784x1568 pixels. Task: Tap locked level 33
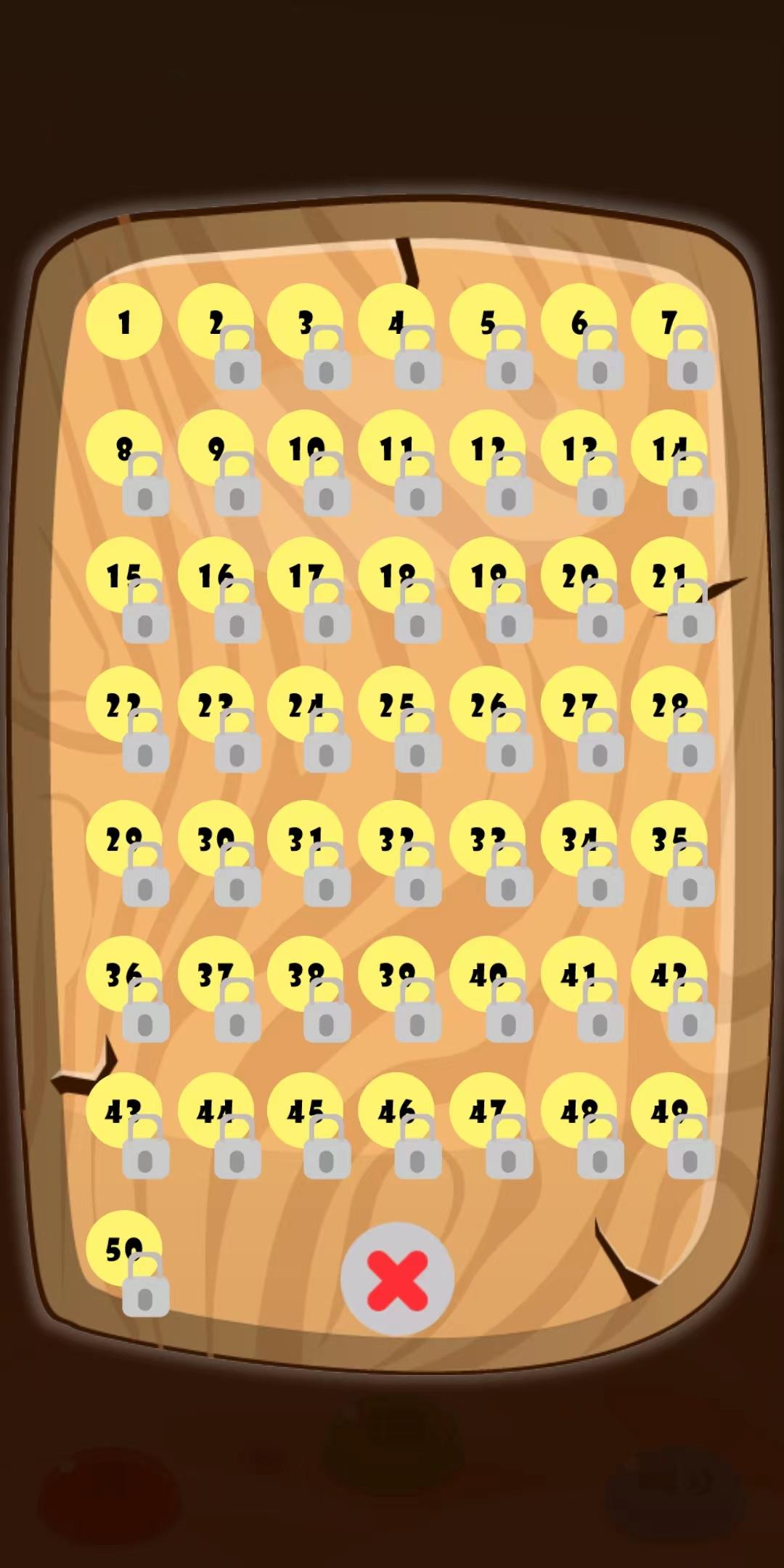click(488, 838)
